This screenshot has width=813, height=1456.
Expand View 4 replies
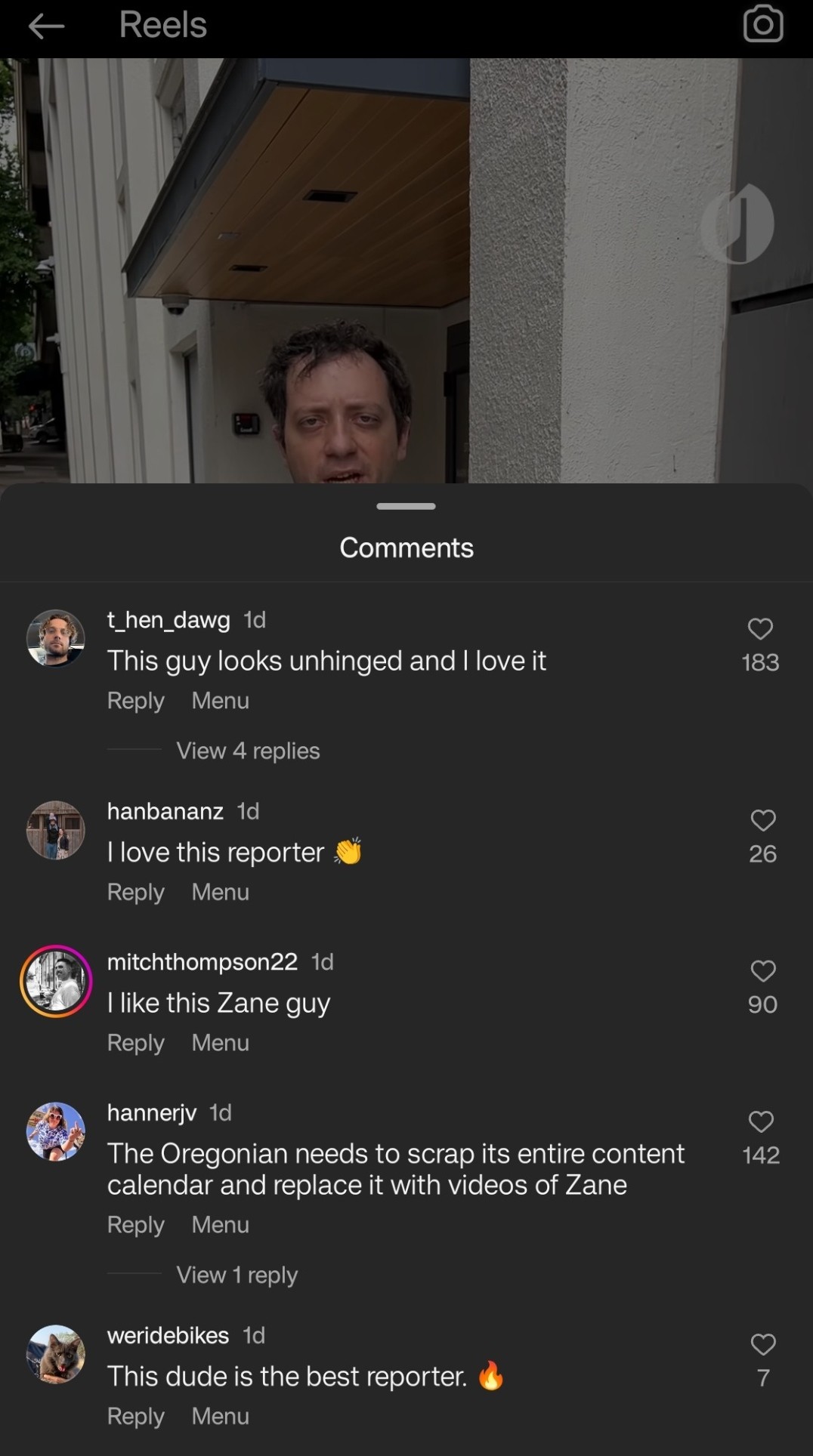tap(248, 751)
